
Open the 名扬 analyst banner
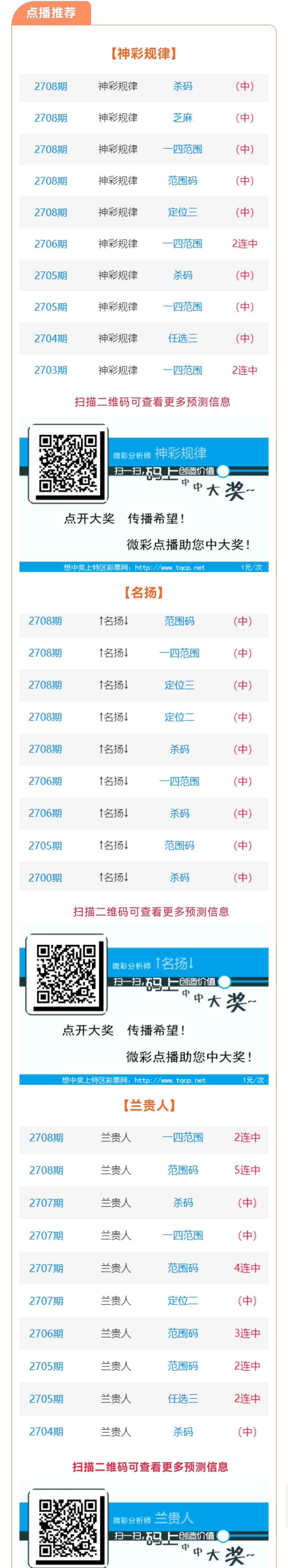click(x=144, y=1005)
